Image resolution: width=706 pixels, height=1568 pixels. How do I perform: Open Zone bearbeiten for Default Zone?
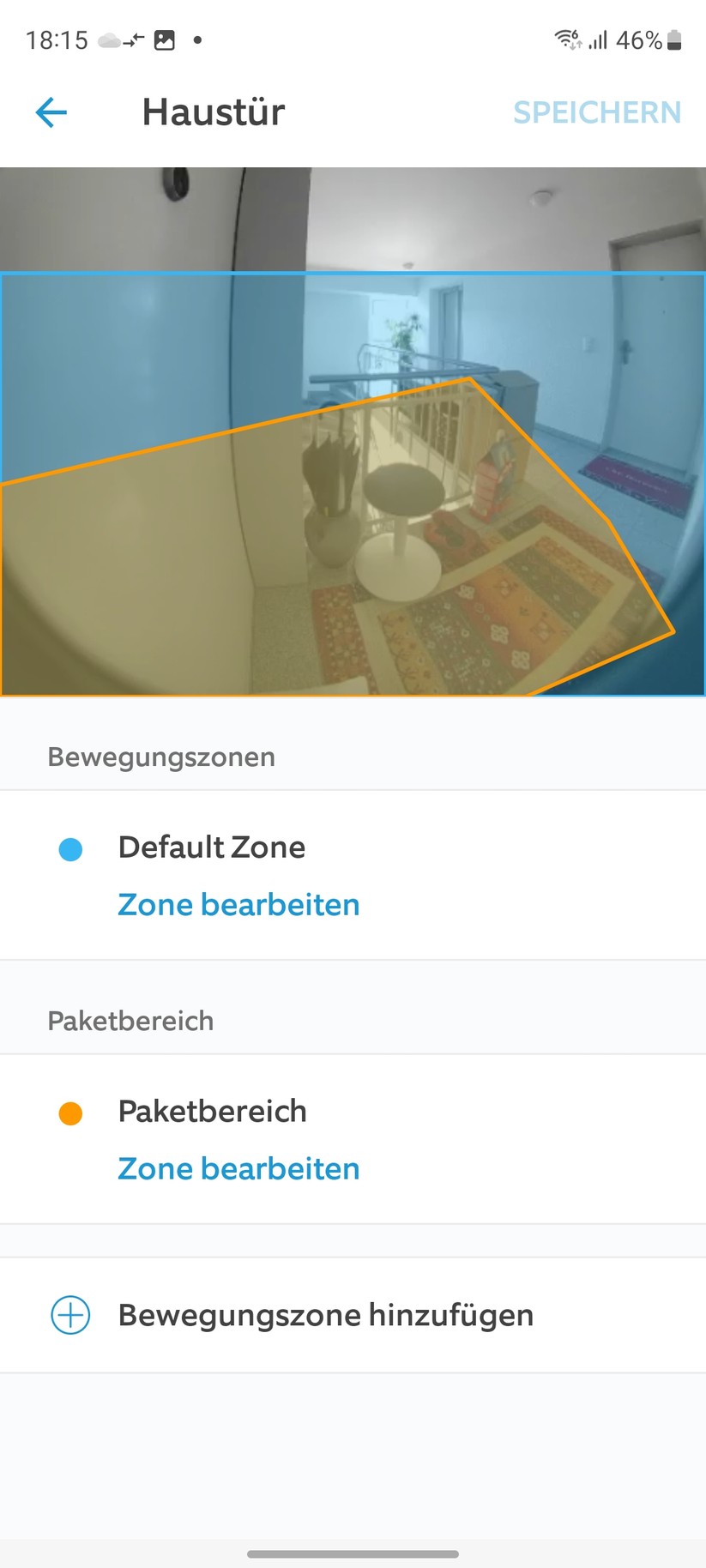click(238, 905)
